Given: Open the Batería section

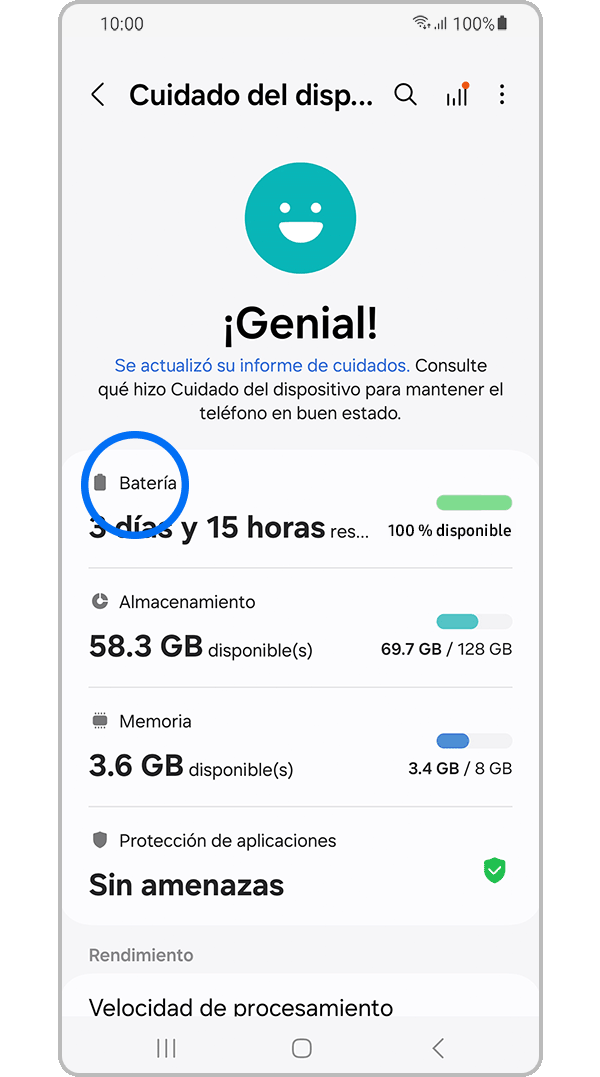Looking at the screenshot, I should coord(300,508).
